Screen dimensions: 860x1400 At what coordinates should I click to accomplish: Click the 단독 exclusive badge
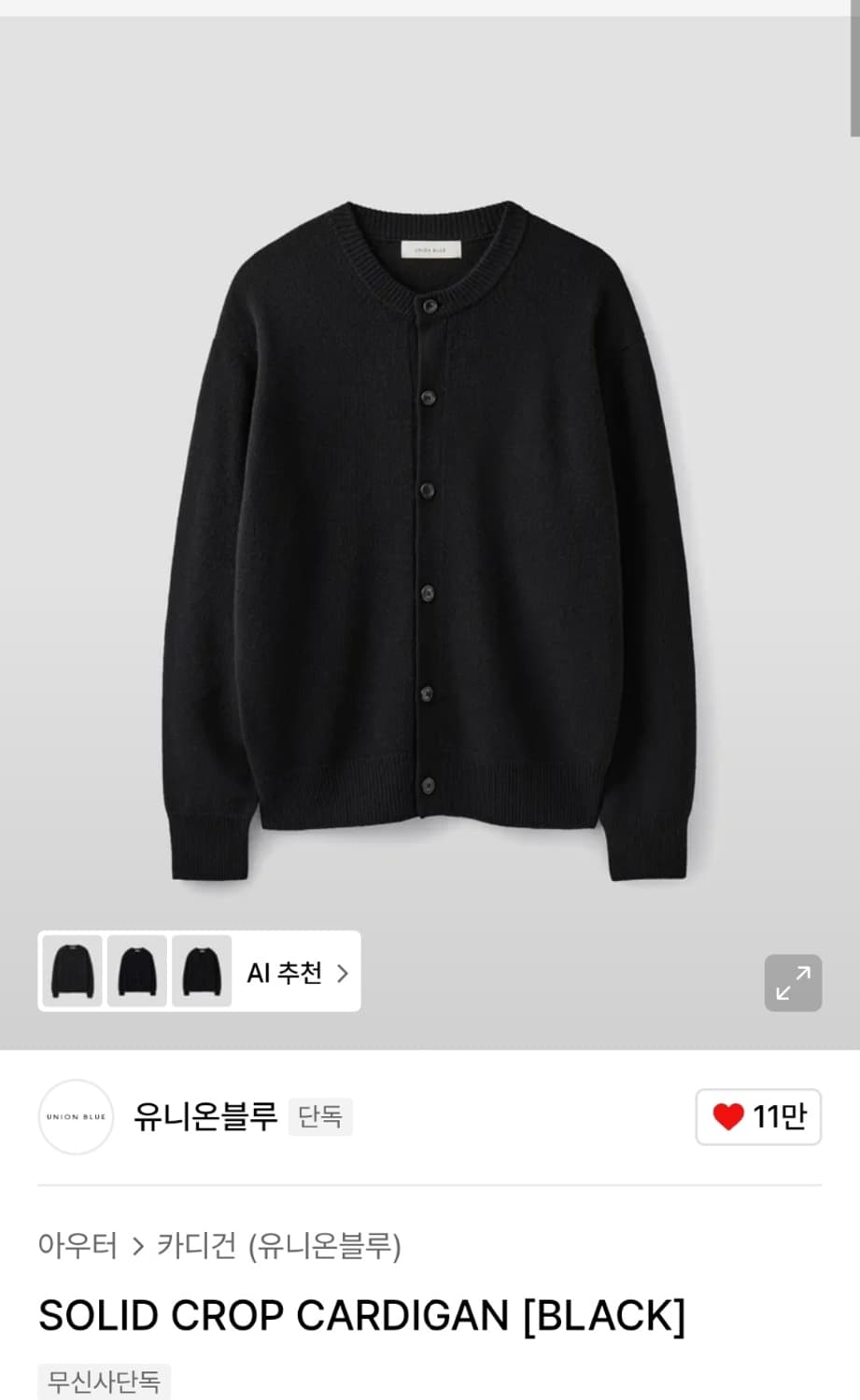pos(320,1117)
